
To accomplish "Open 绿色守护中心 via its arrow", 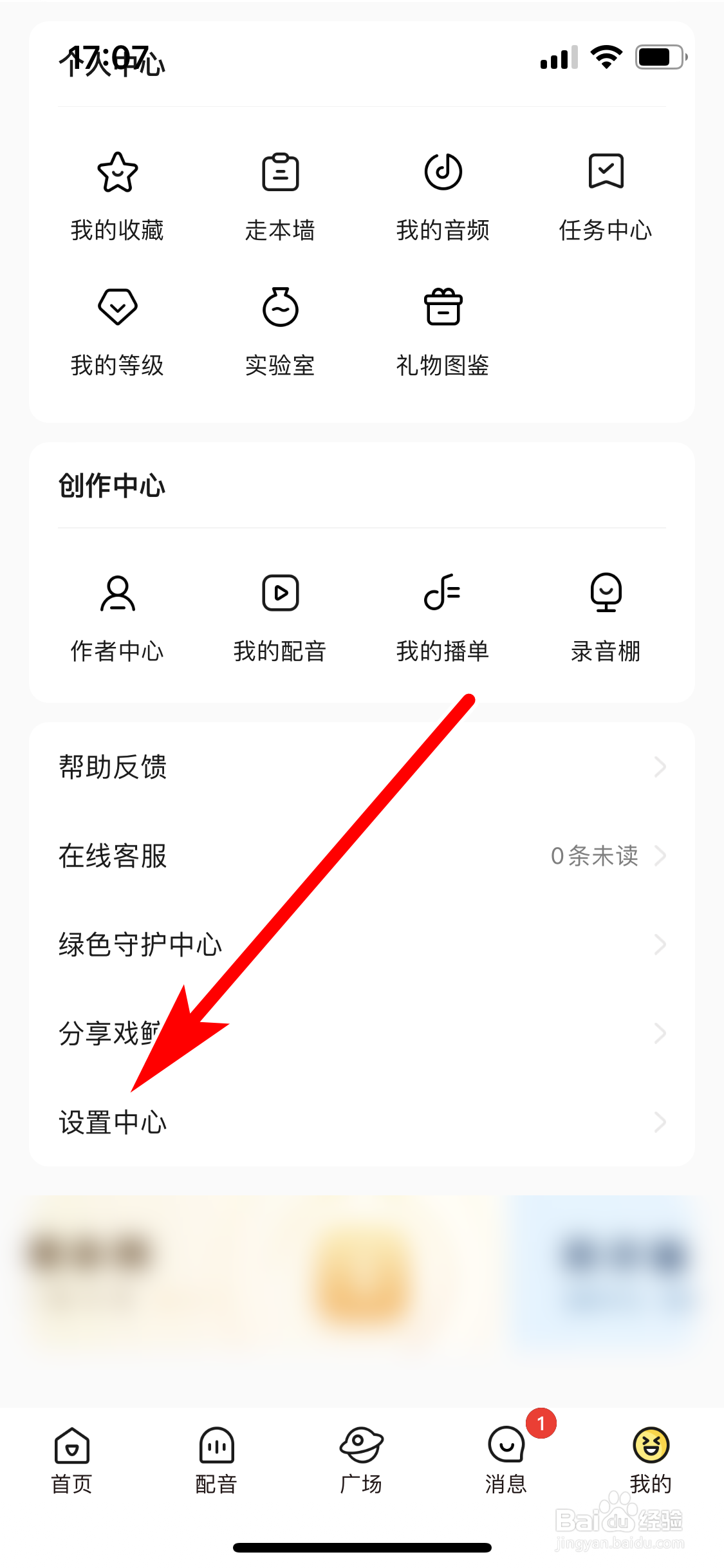I will [x=661, y=944].
